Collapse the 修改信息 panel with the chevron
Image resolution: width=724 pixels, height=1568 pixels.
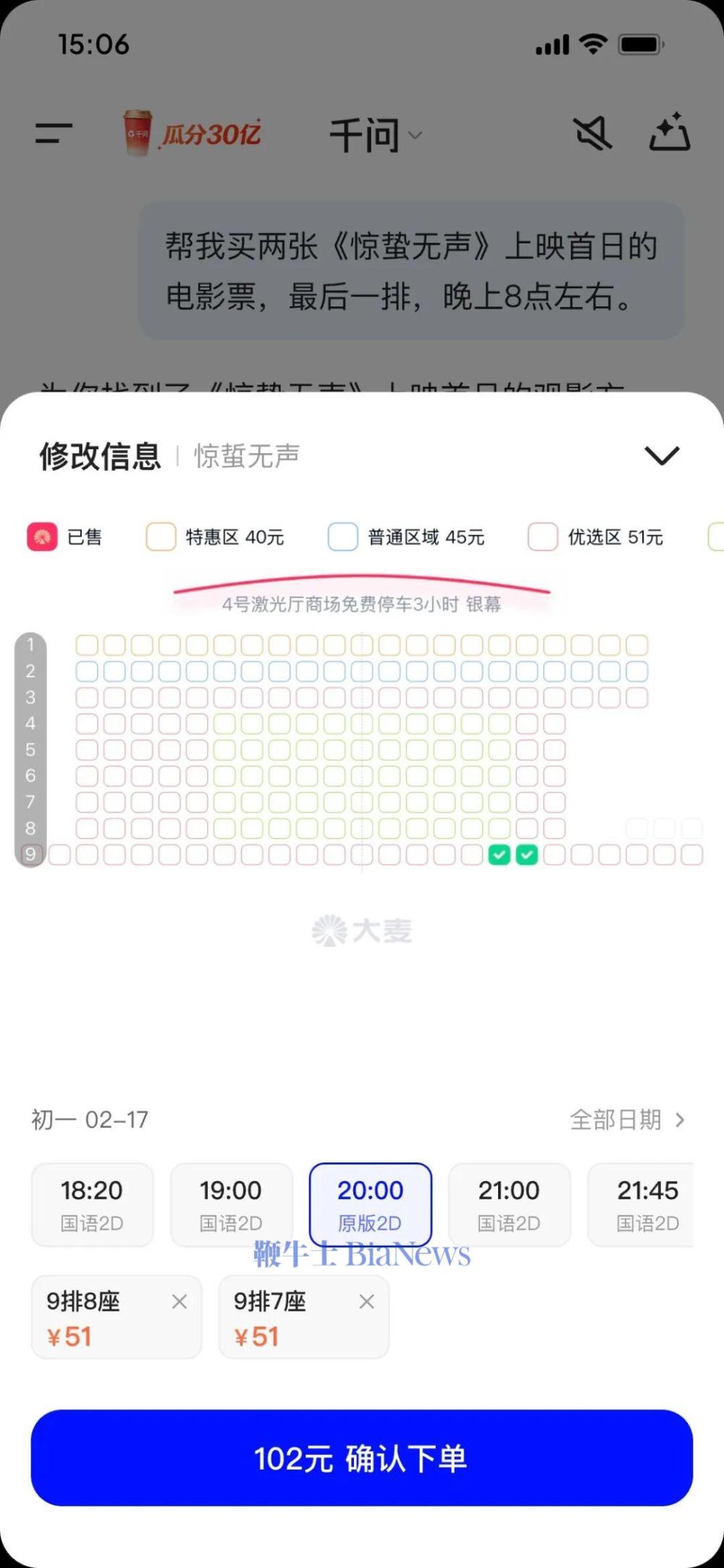coord(661,456)
